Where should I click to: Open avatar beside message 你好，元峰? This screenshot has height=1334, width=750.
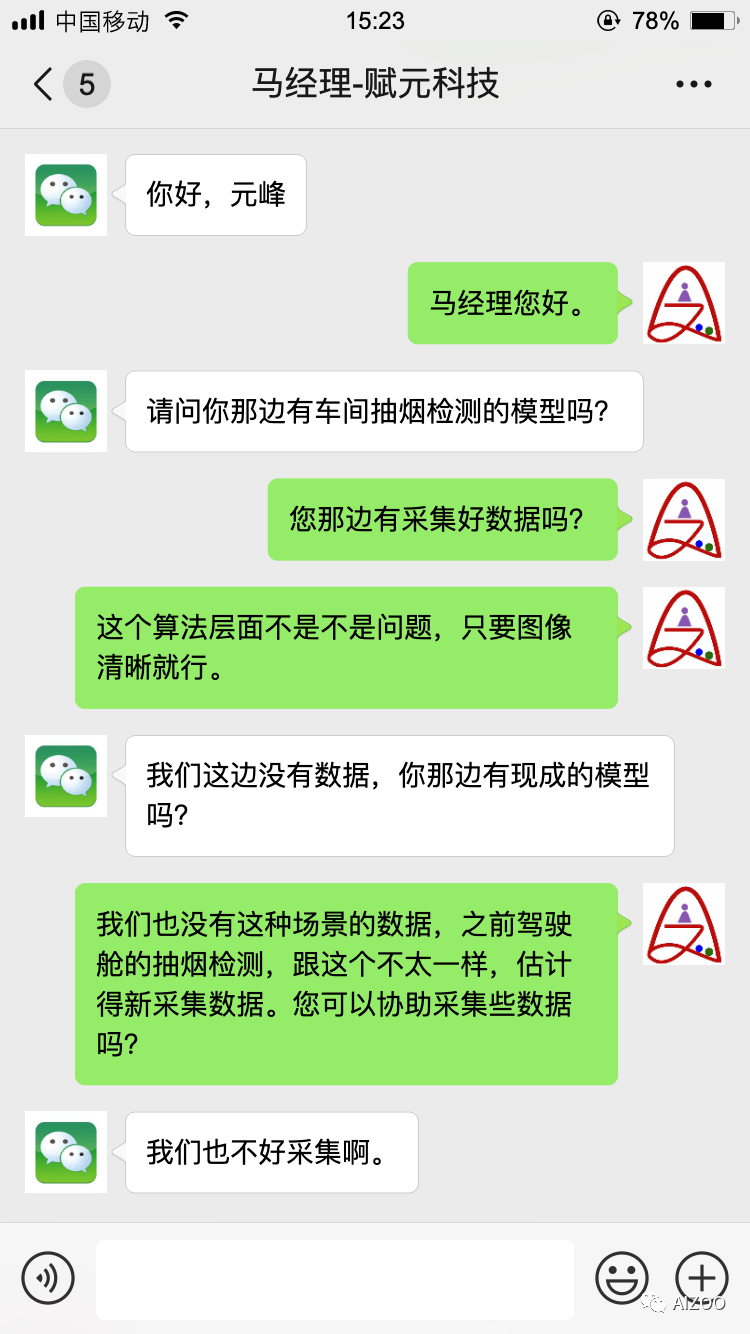tap(66, 195)
